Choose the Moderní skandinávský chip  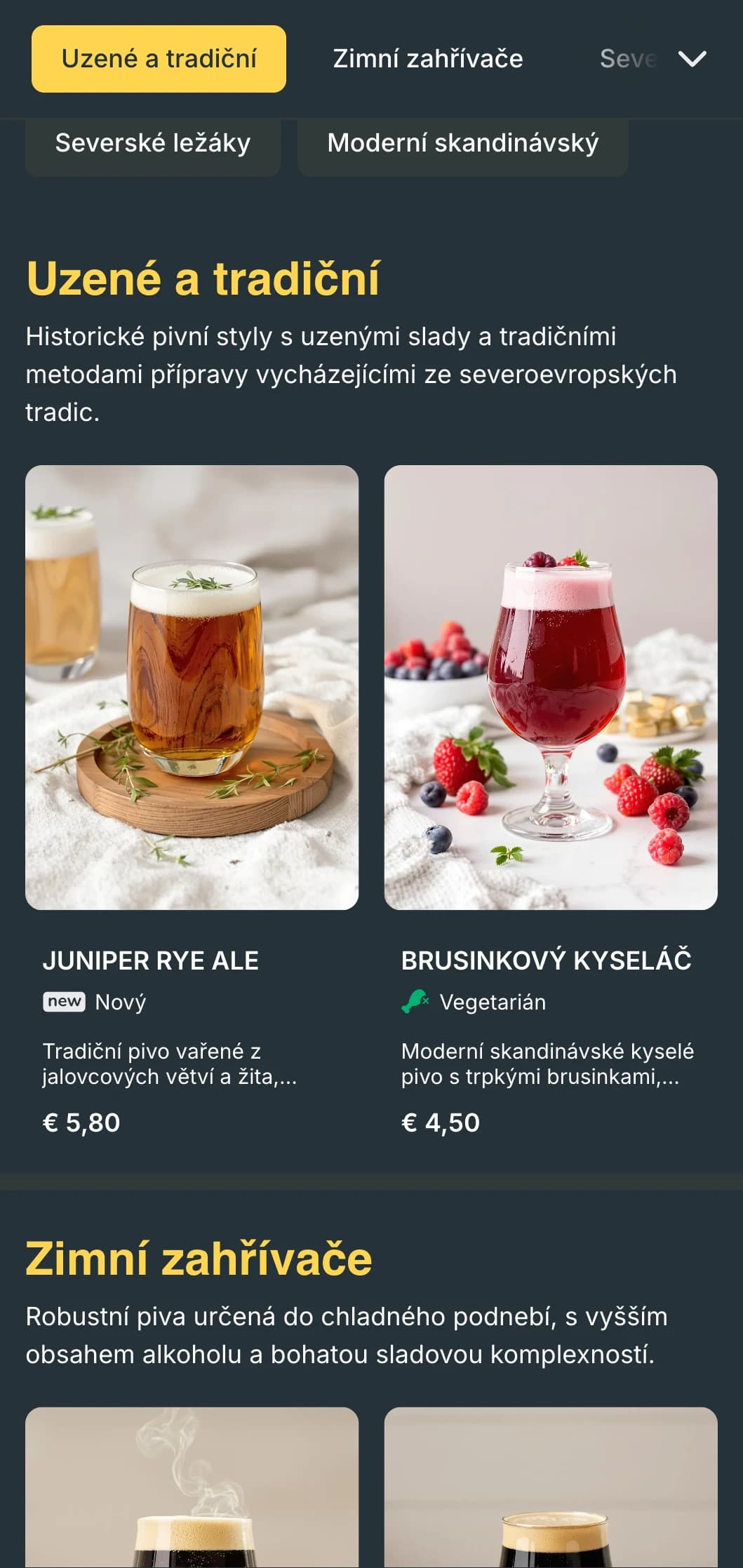click(462, 144)
